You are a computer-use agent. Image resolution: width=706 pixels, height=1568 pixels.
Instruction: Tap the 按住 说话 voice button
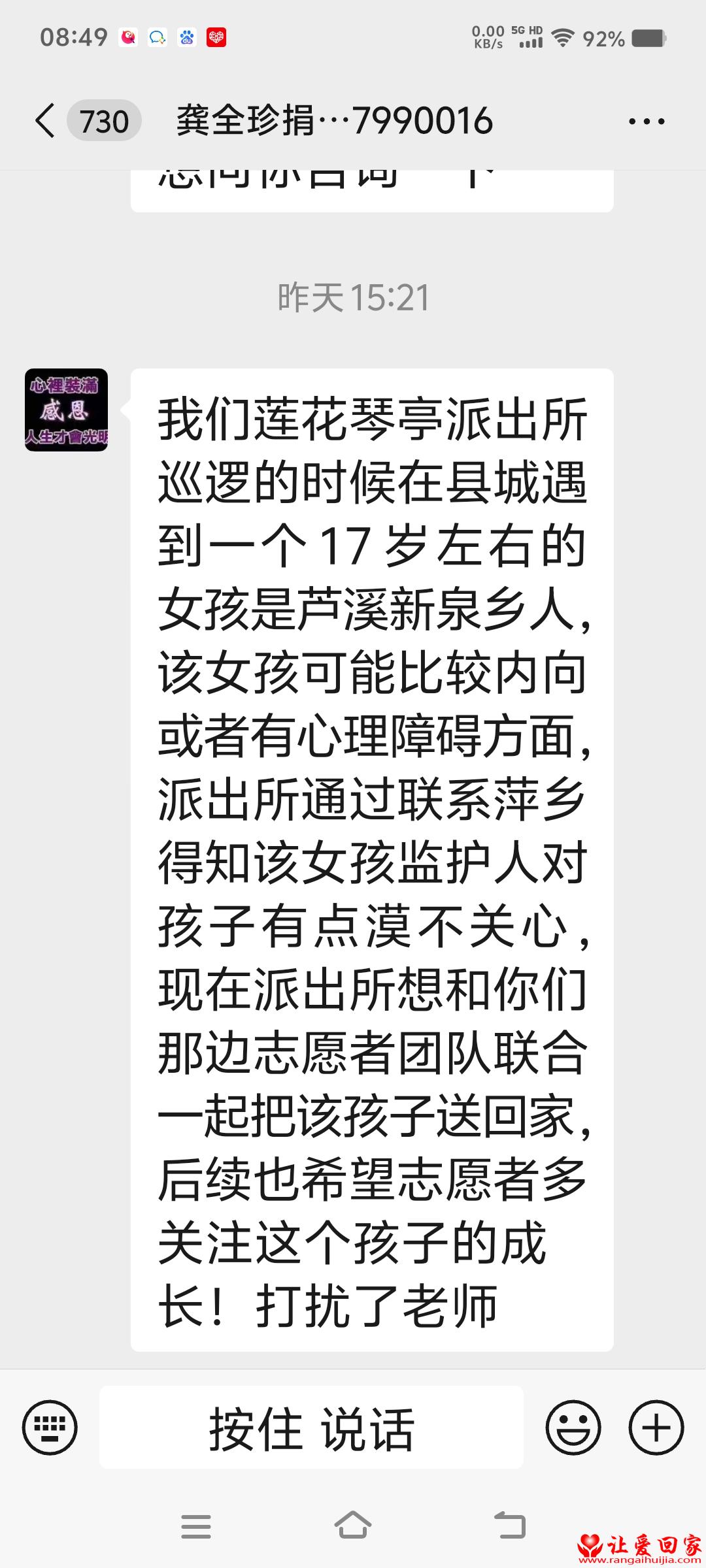[x=311, y=1428]
